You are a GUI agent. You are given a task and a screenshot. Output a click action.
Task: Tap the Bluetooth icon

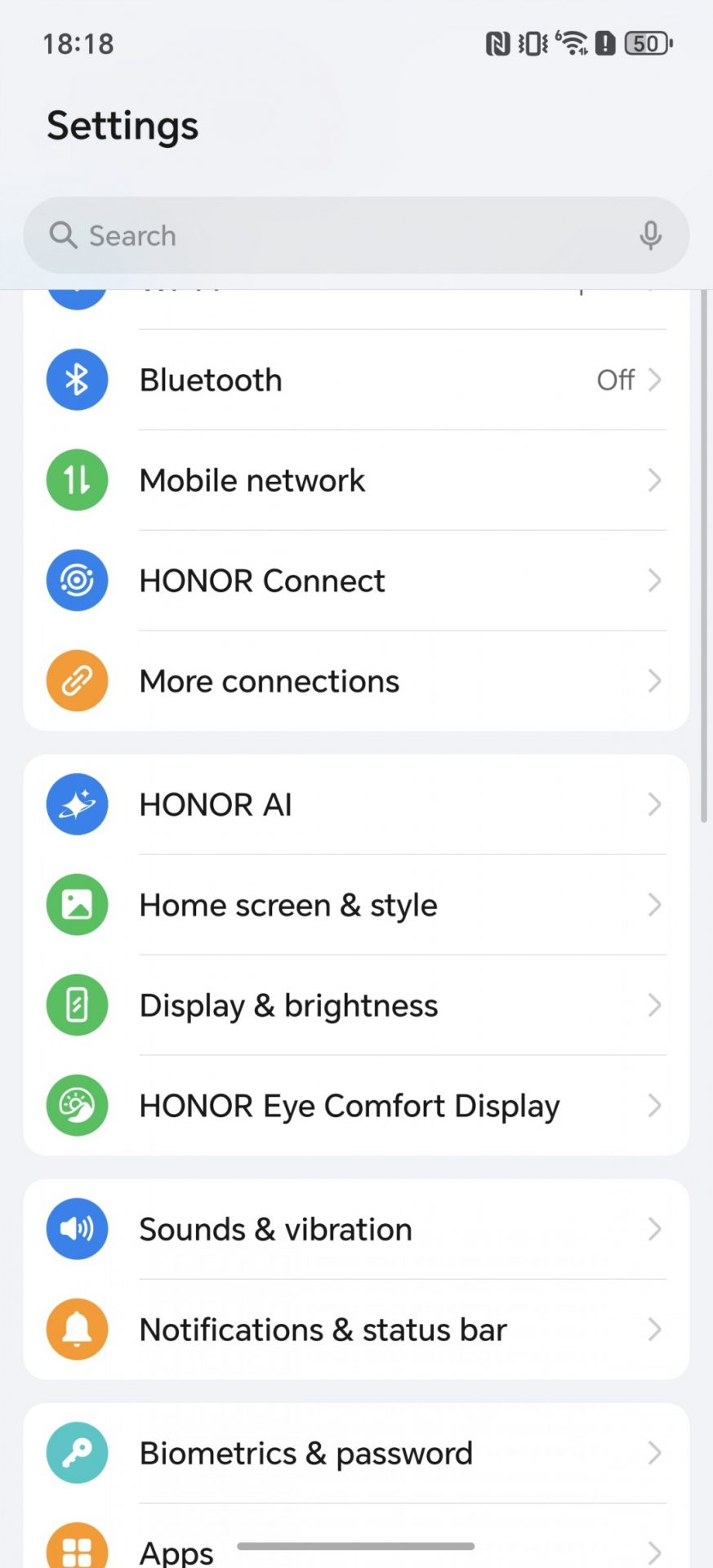click(77, 379)
